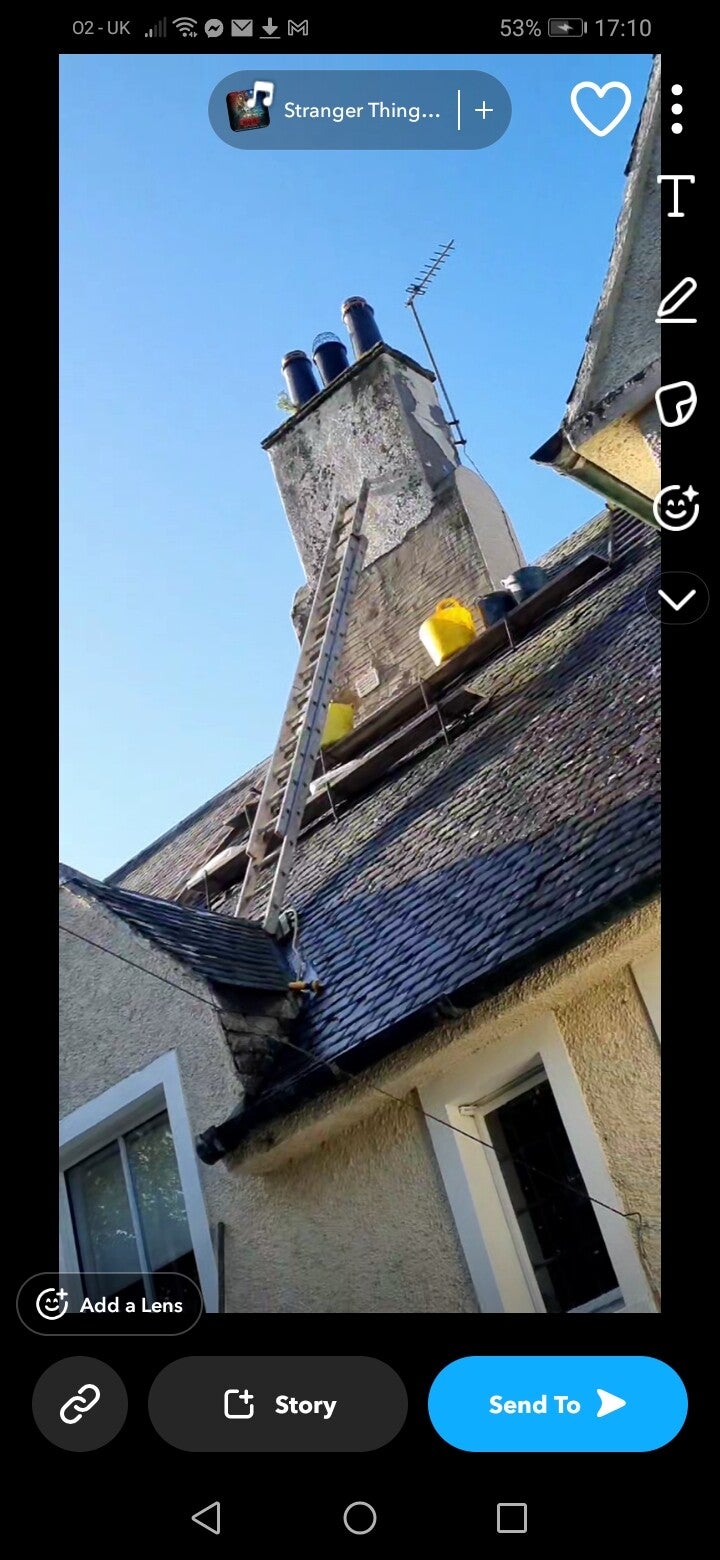Open the sparkle smiley face tool
This screenshot has height=1560, width=720.
coord(677,507)
